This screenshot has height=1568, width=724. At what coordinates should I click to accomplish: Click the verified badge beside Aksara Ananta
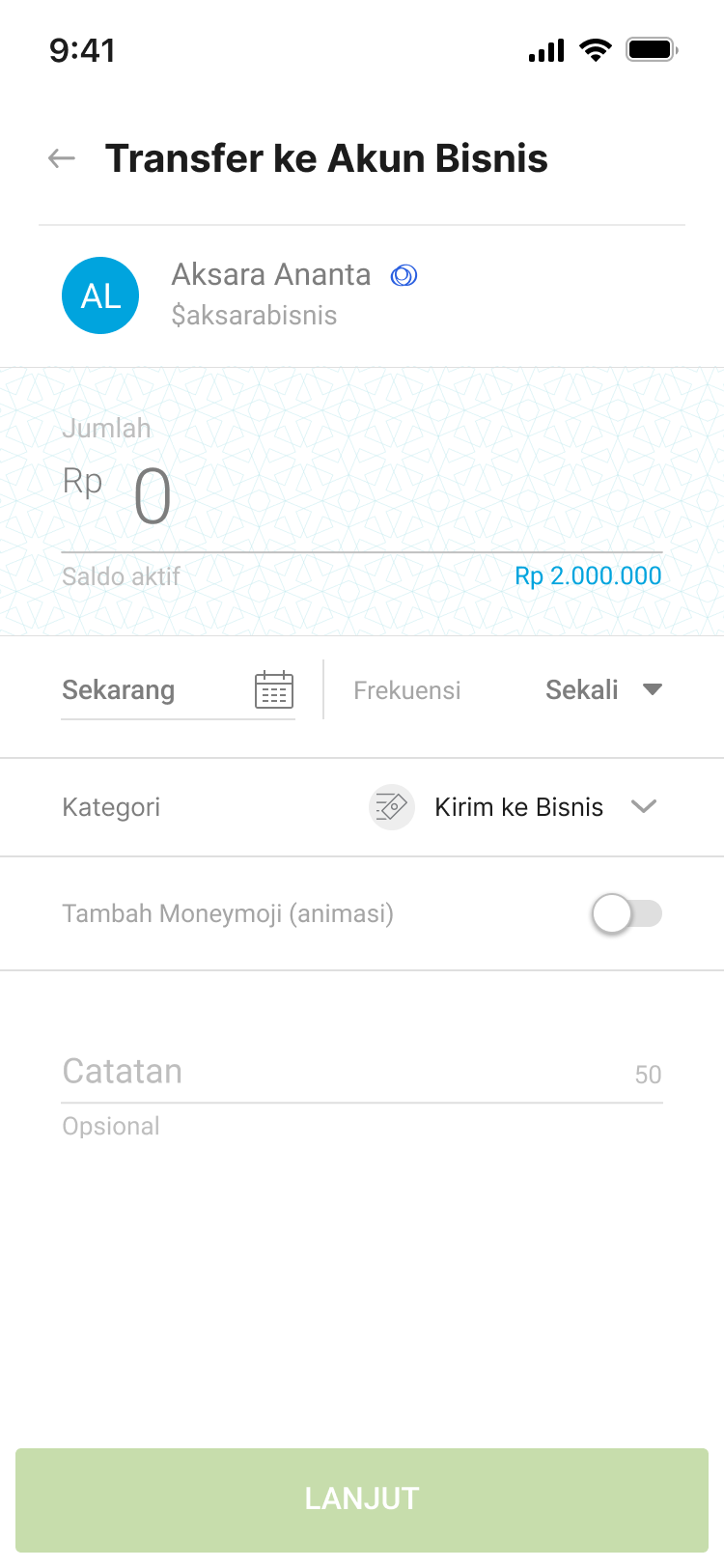404,275
